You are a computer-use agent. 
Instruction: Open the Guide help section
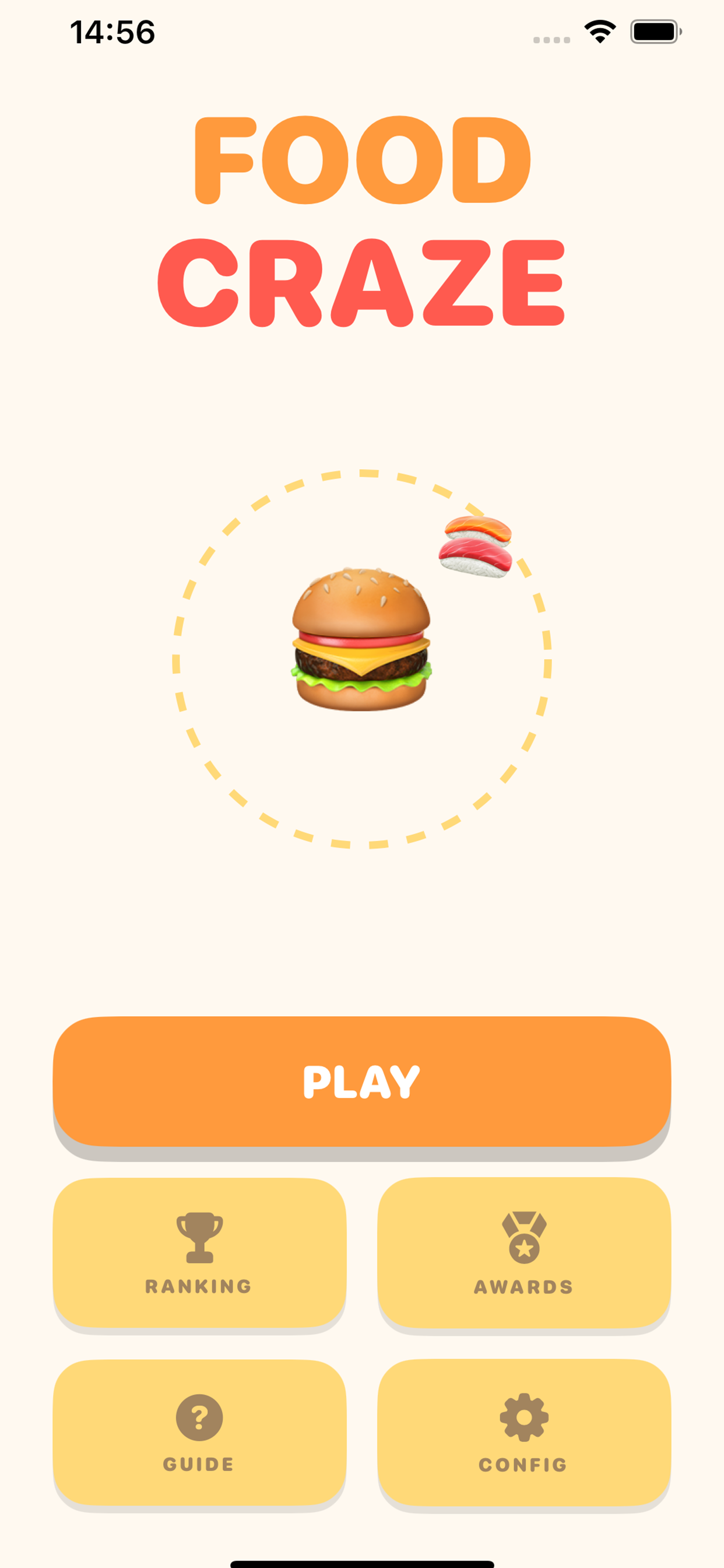click(199, 1431)
